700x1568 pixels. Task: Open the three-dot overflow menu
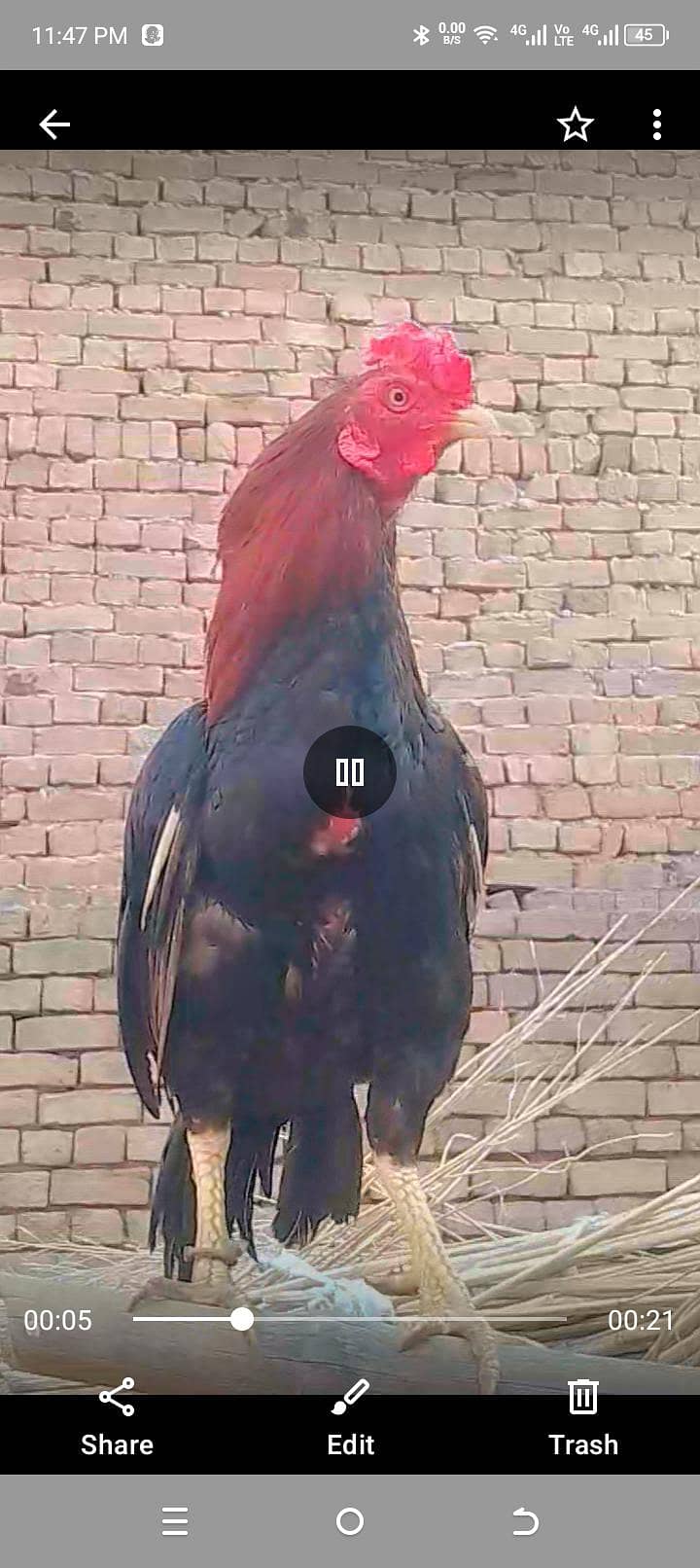click(657, 125)
